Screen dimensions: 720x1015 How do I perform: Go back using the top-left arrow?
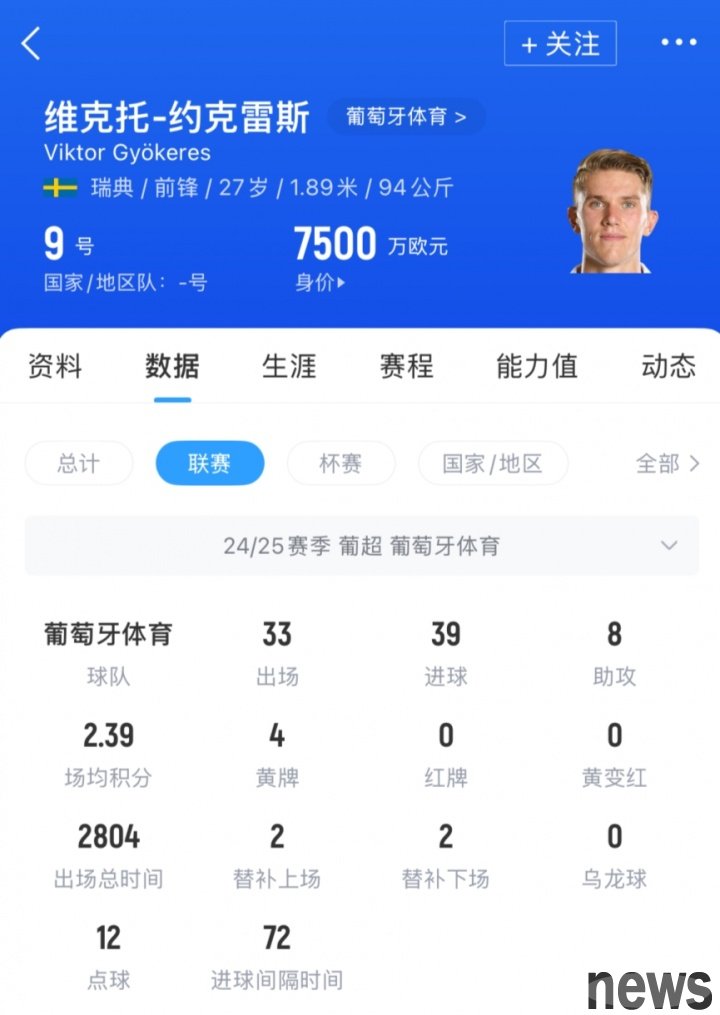click(x=31, y=44)
